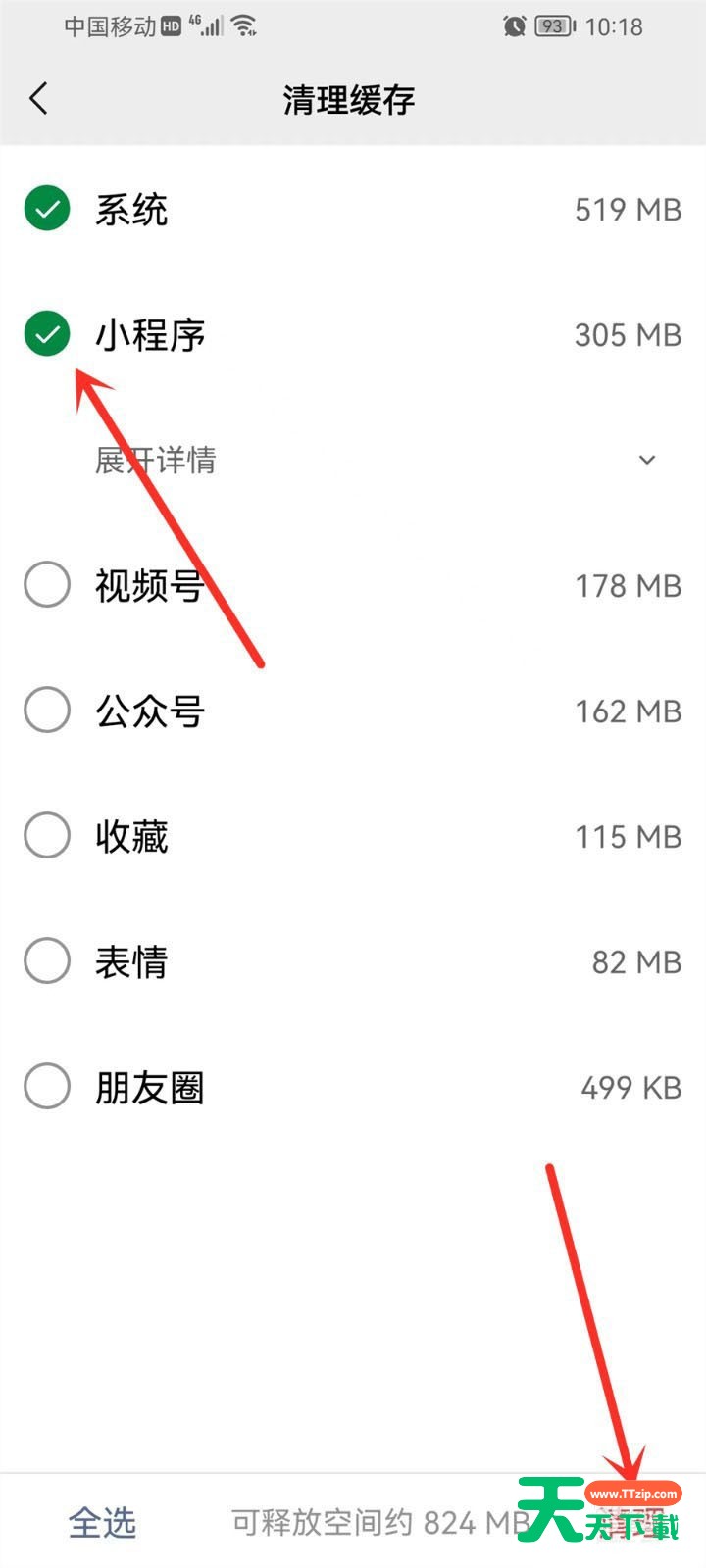Uncheck the 系统 cache checkbox
The image size is (706, 1568).
(x=47, y=209)
